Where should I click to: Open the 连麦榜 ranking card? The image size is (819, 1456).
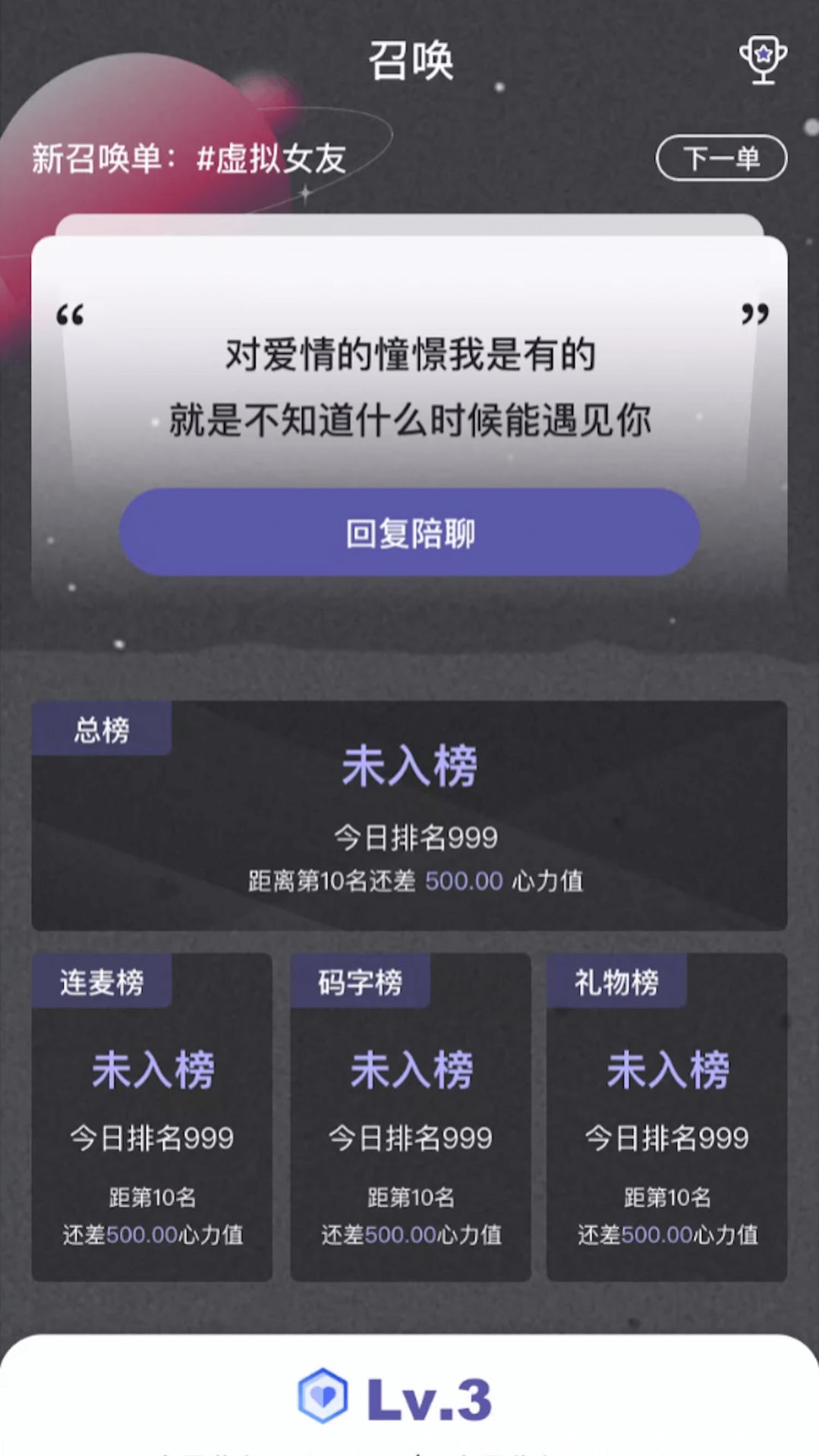tap(152, 1117)
